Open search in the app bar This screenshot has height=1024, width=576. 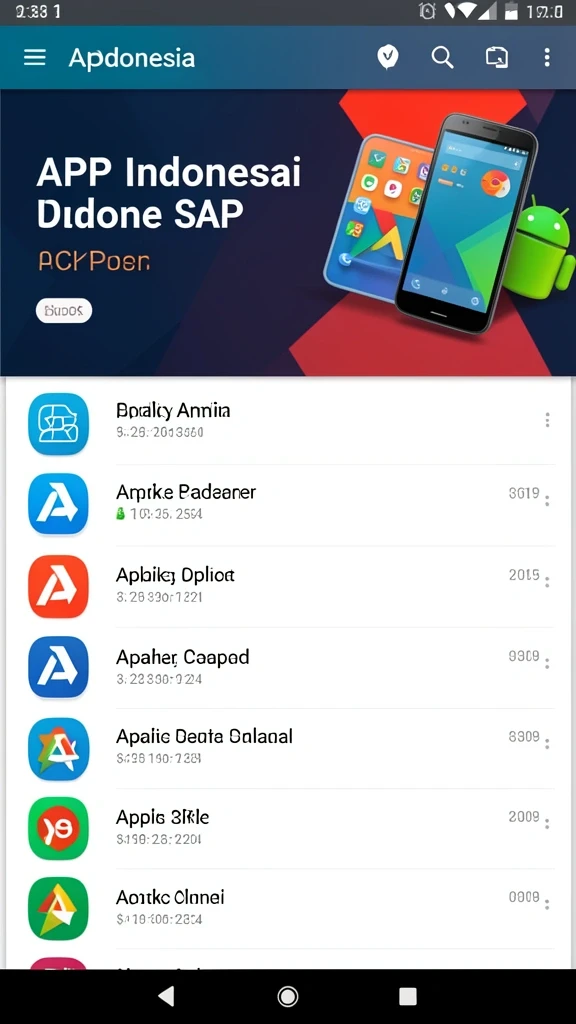(442, 57)
